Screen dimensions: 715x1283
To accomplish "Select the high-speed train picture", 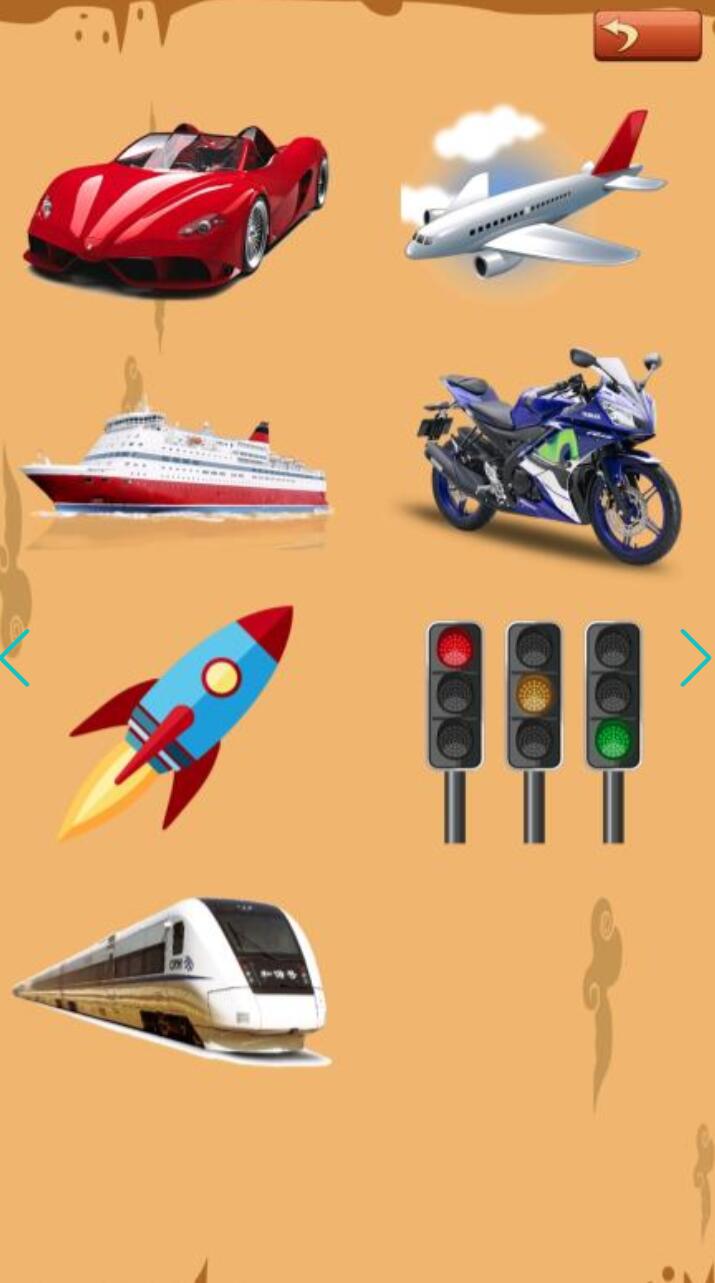I will 171,980.
